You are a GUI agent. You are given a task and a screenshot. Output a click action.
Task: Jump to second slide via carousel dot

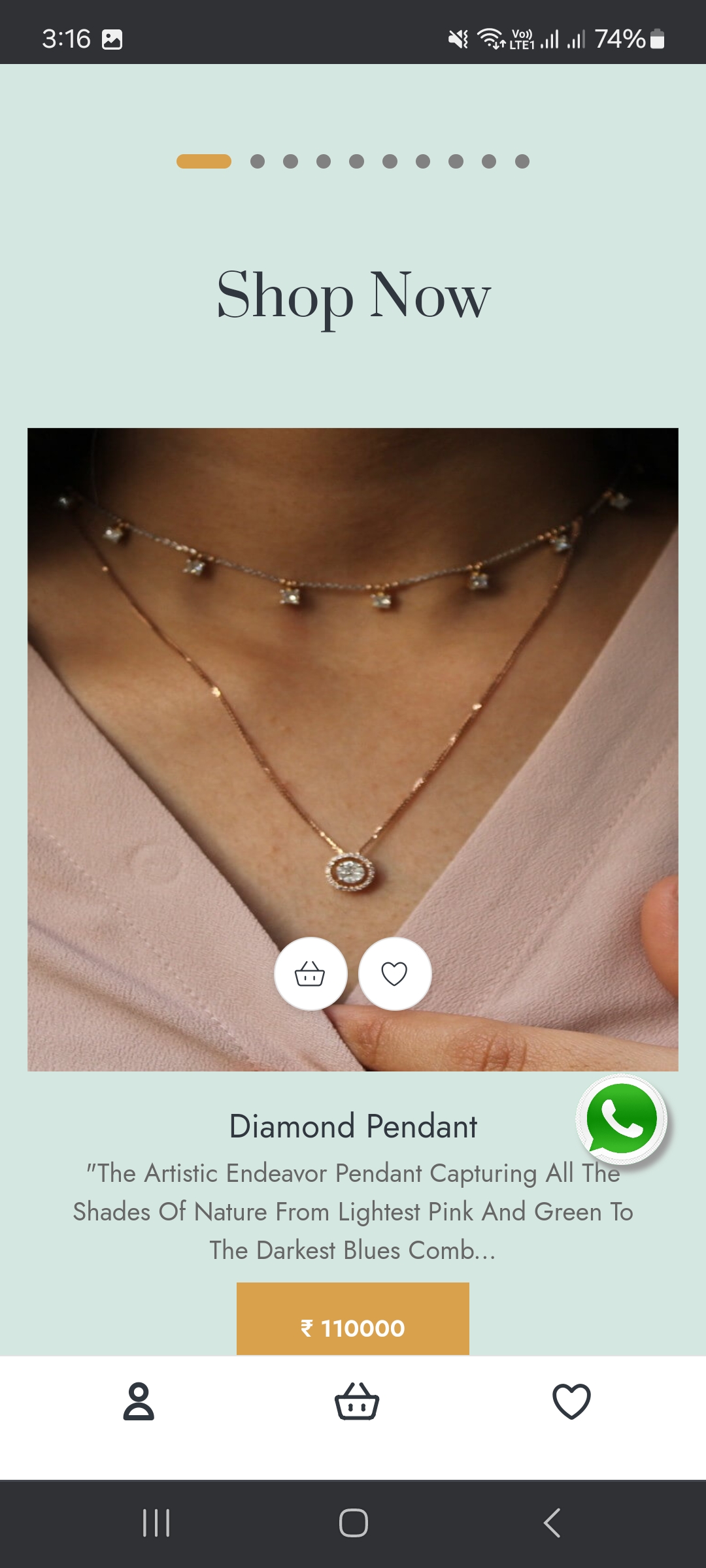pos(258,161)
